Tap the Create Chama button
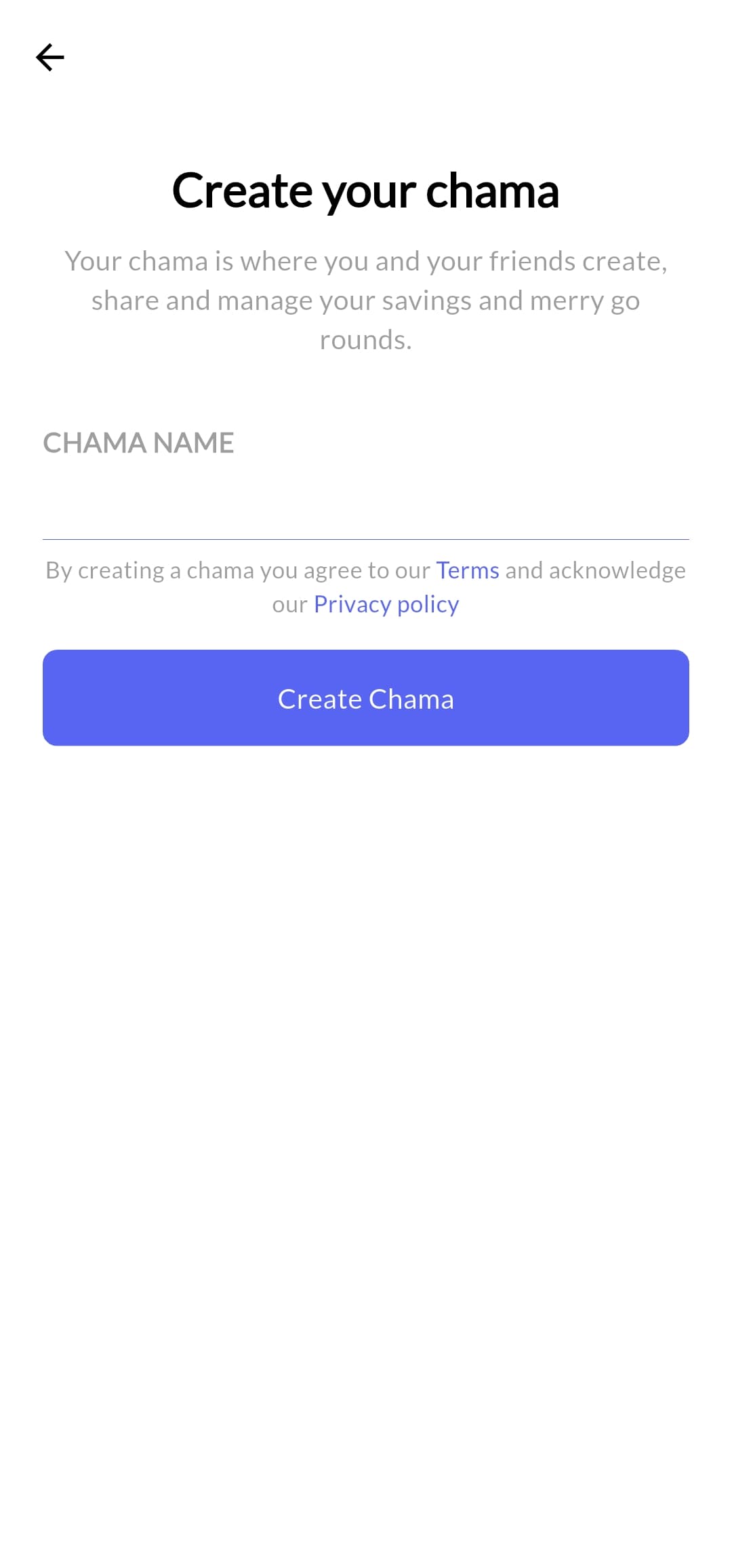The image size is (732, 1568). pyautogui.click(x=365, y=698)
